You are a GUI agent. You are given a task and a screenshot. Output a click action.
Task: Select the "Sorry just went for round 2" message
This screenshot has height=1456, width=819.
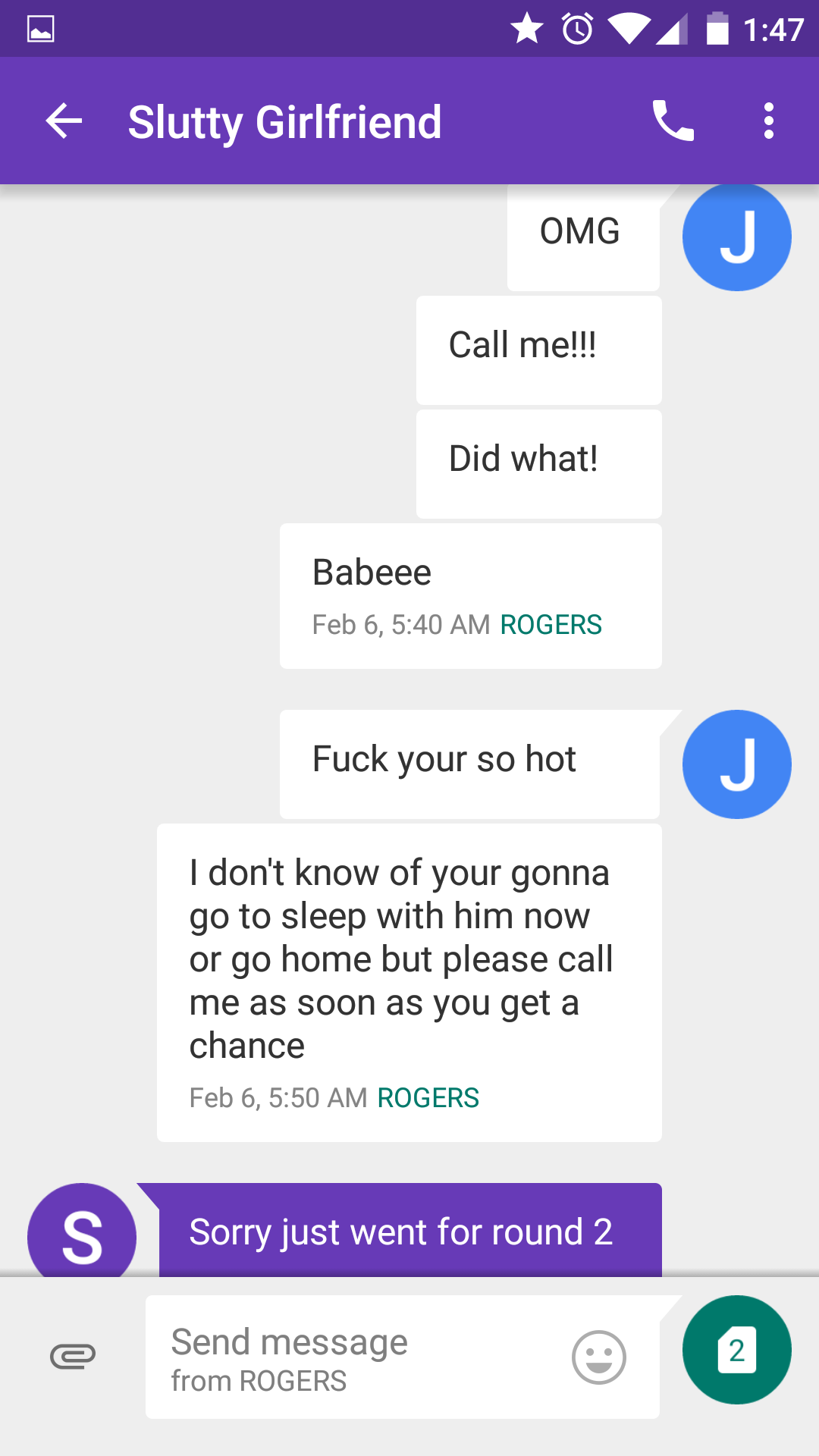point(409,1230)
